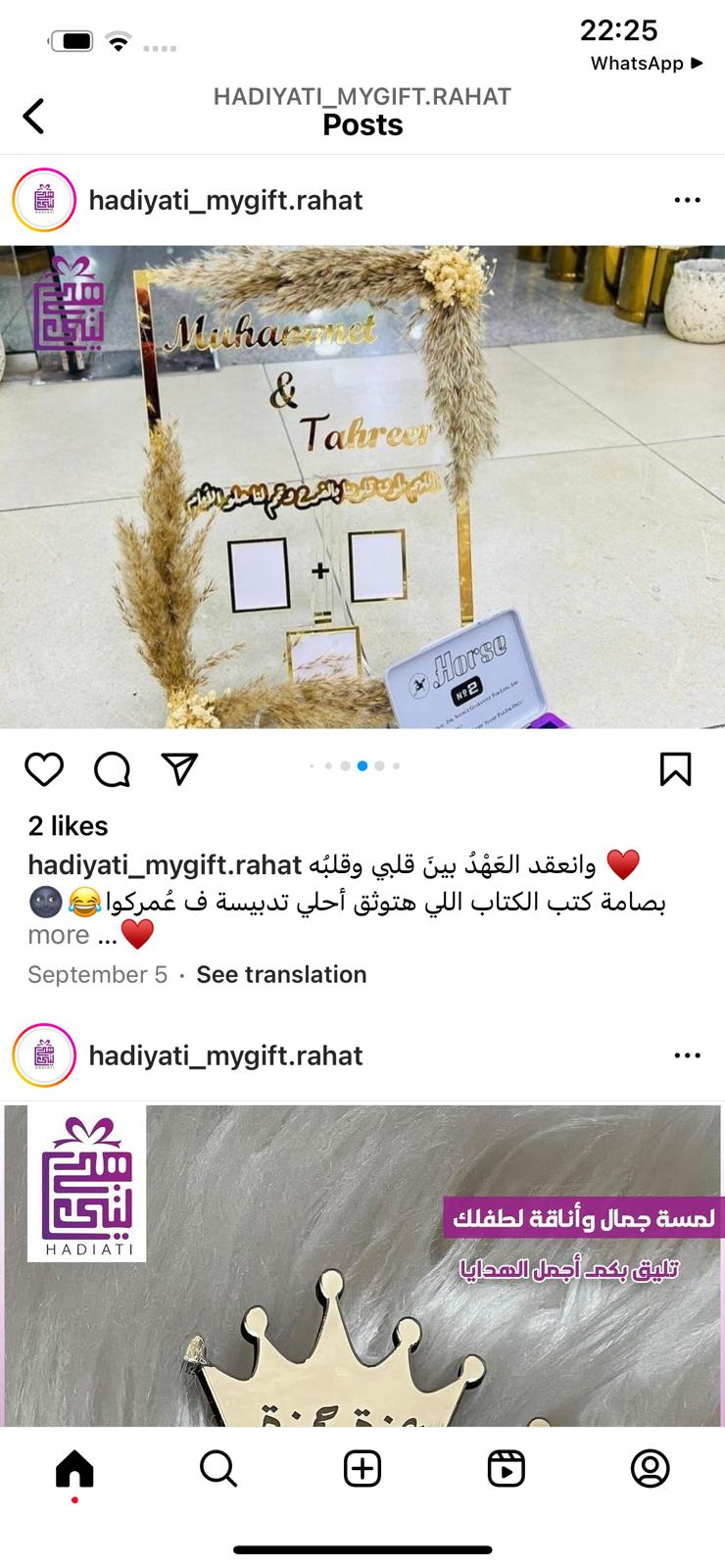Open the Muhammet & Tahreer frame photo
The image size is (725, 1568).
pyautogui.click(x=362, y=486)
